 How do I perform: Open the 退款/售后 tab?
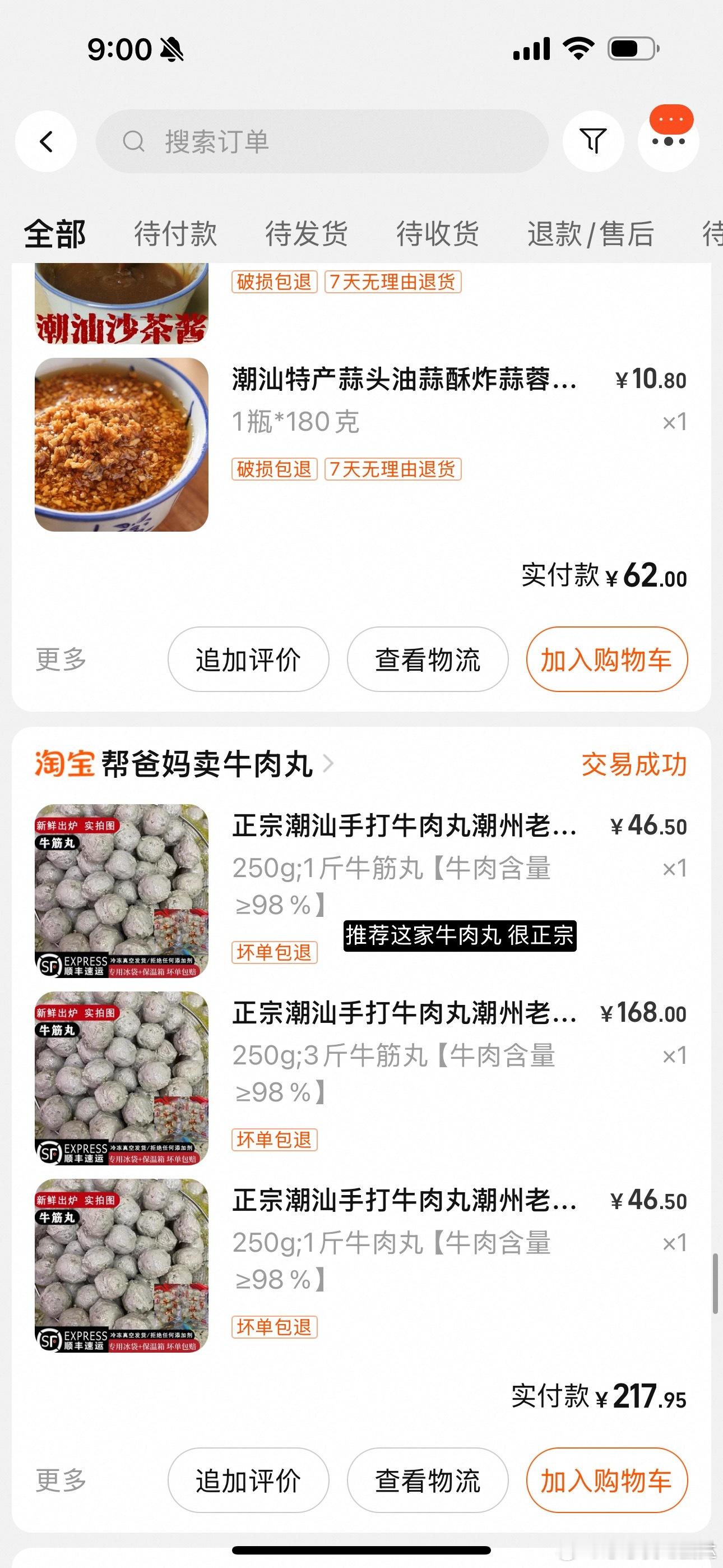point(590,234)
